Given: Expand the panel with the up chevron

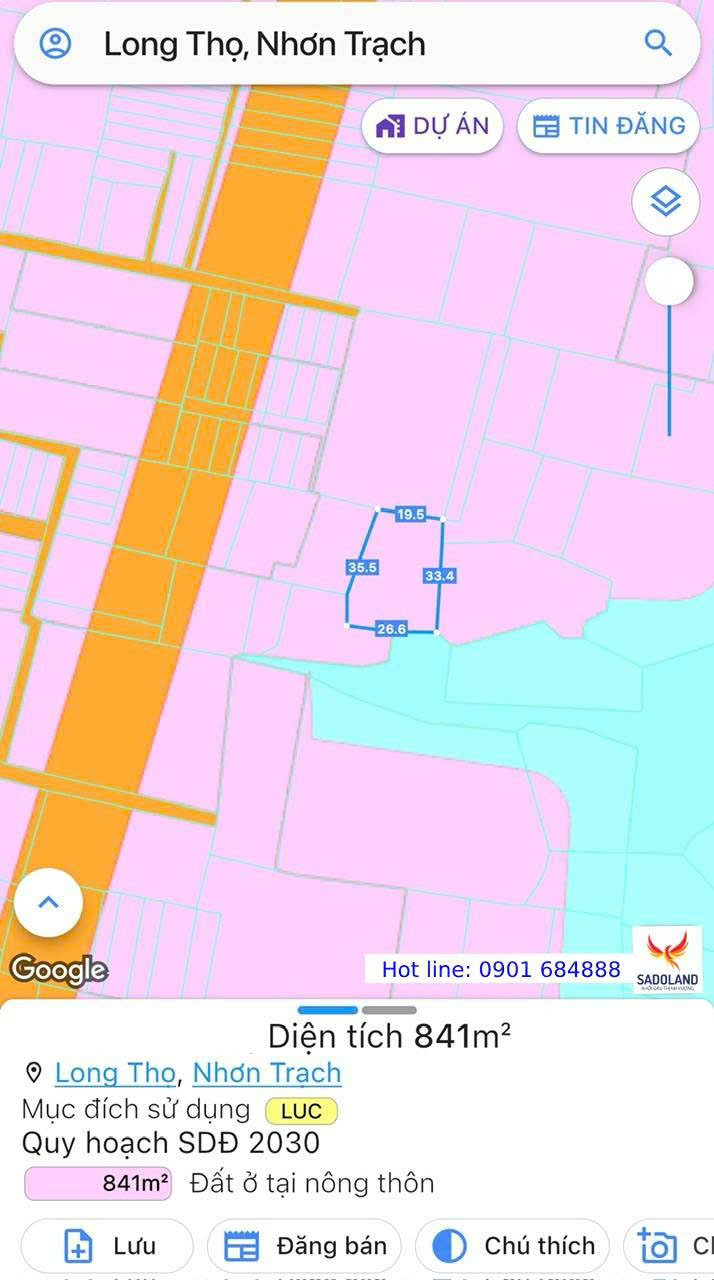Looking at the screenshot, I should (x=48, y=902).
